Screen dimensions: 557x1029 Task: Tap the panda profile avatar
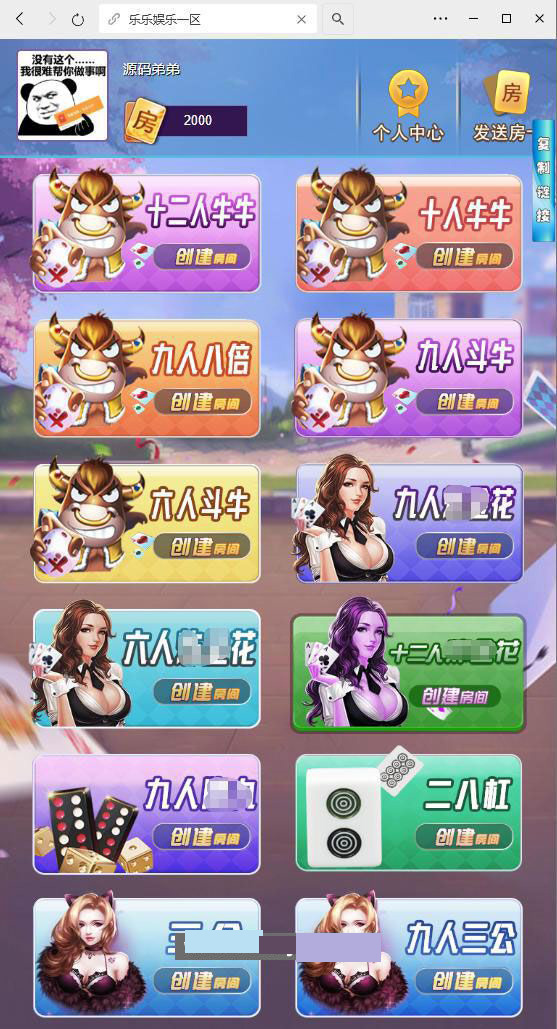pyautogui.click(x=62, y=95)
